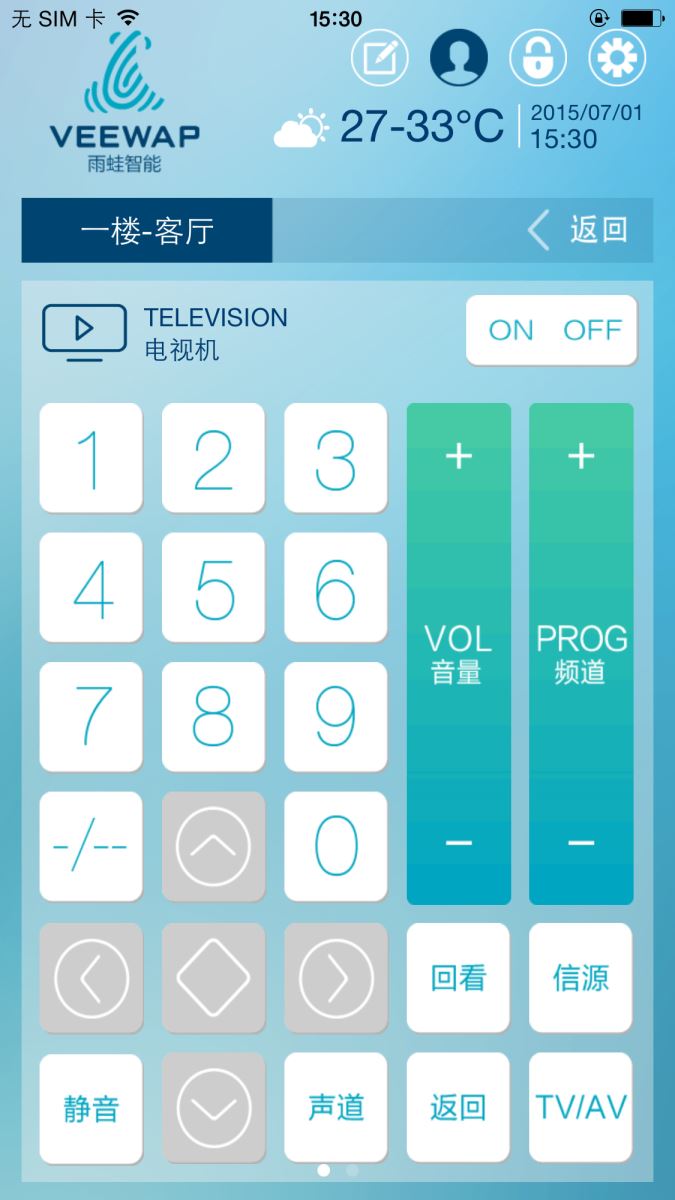Open the settings gear
Image resolution: width=675 pixels, height=1200 pixels.
point(617,58)
